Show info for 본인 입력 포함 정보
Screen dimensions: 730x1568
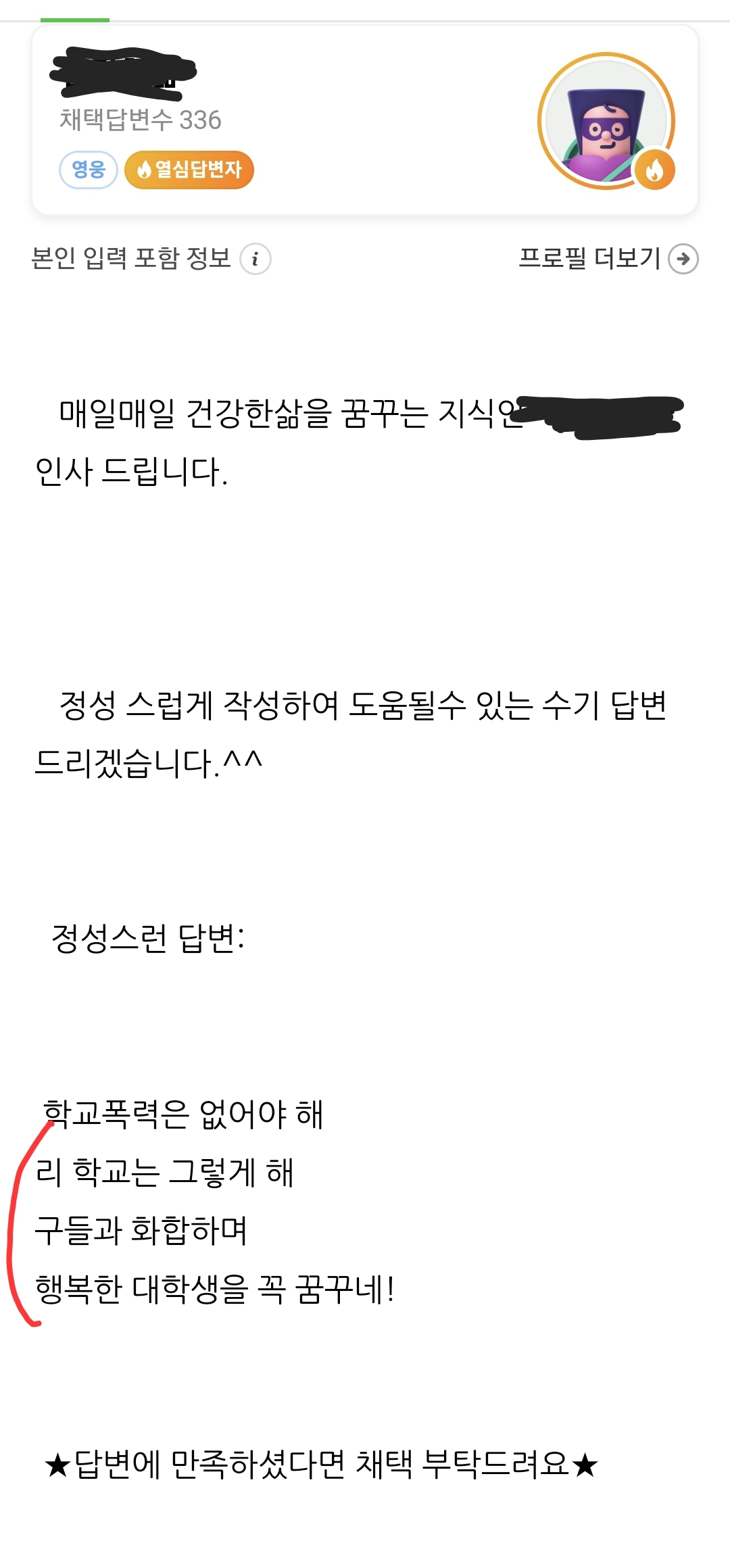(255, 259)
